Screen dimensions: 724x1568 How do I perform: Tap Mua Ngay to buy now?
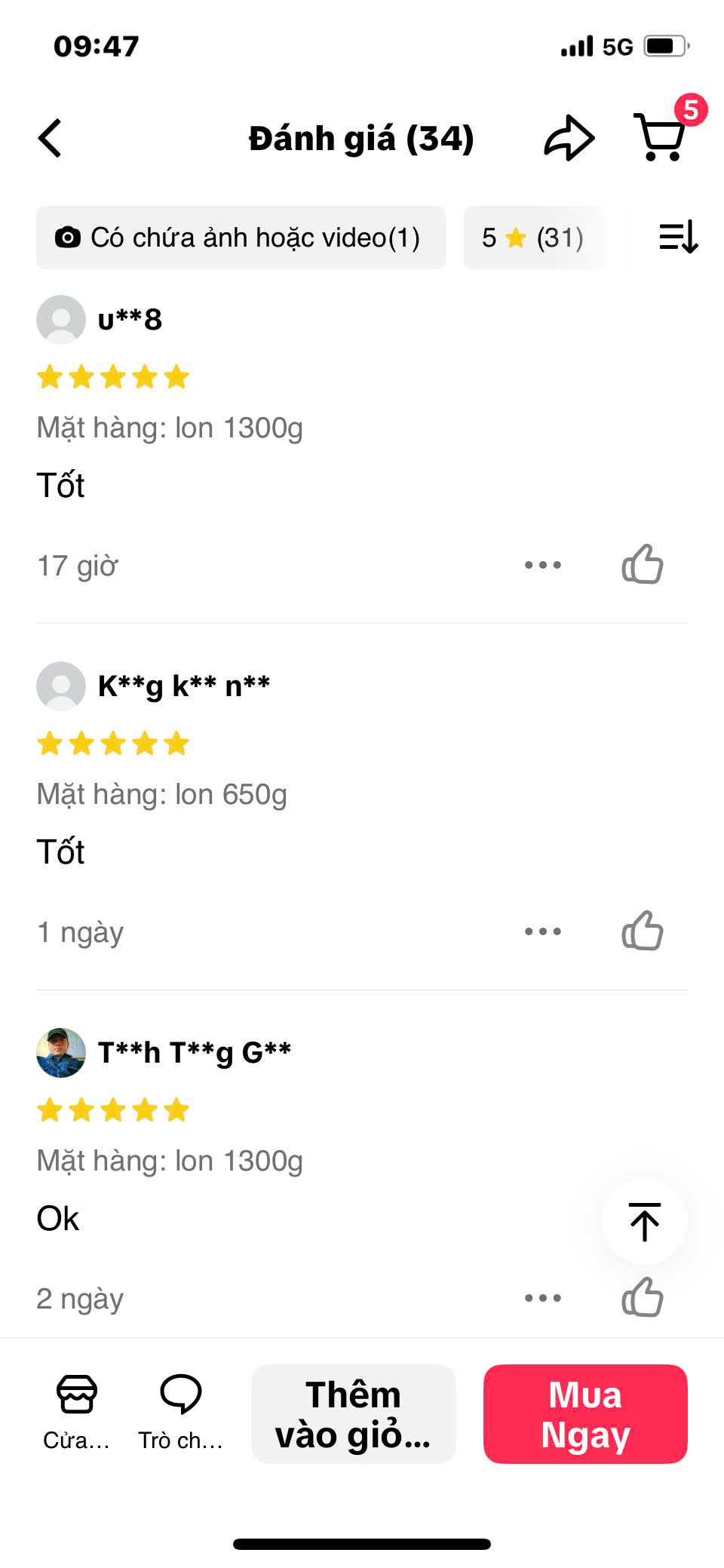[x=585, y=1414]
